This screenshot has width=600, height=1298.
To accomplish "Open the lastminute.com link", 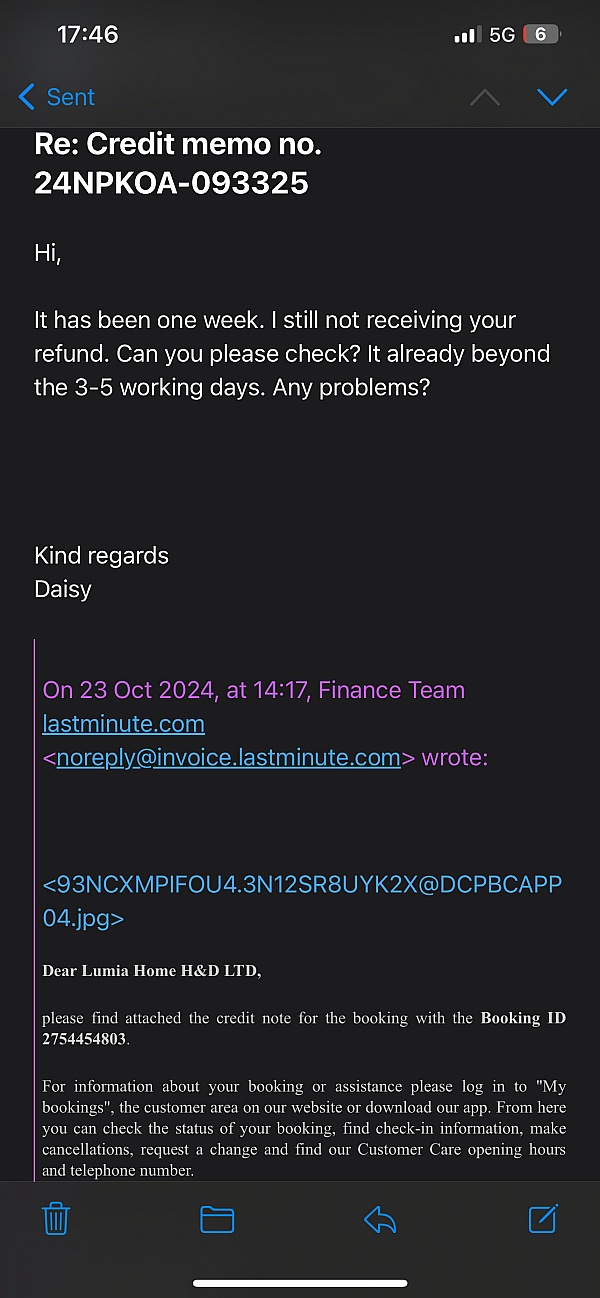I will click(x=123, y=724).
